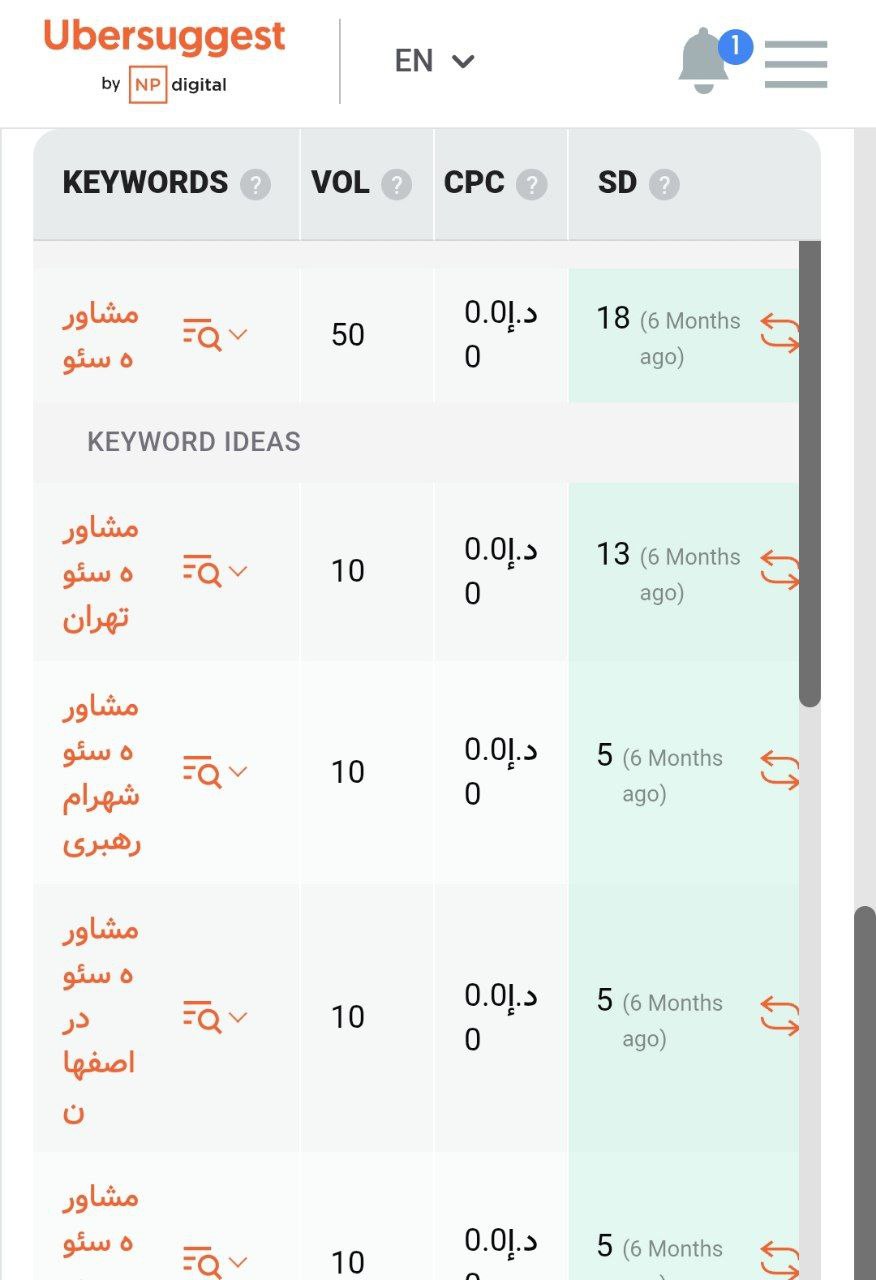Open keyword link مشاوره سئو شهرام رهبری
Screen dimensions: 876x1280
coord(100,774)
